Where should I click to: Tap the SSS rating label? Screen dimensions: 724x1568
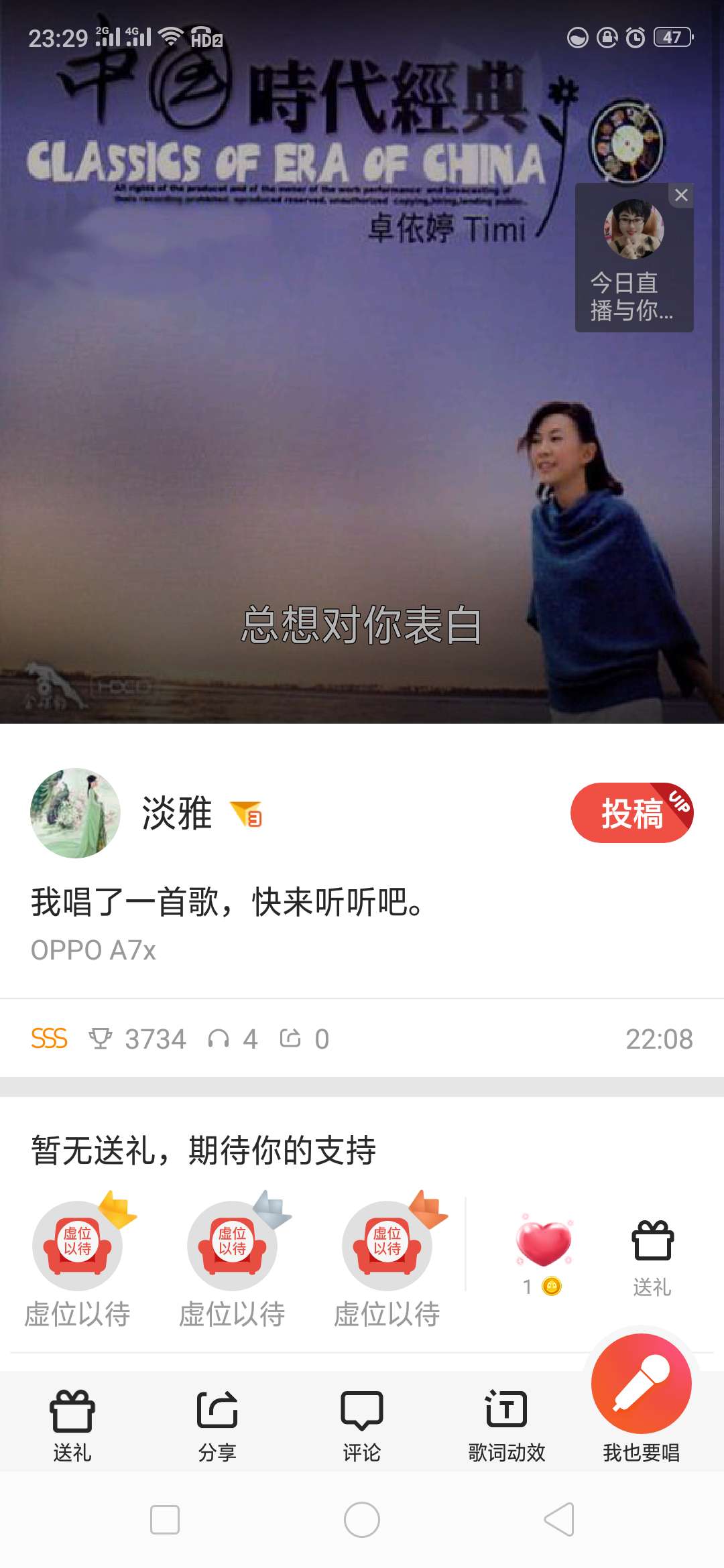tap(49, 1037)
